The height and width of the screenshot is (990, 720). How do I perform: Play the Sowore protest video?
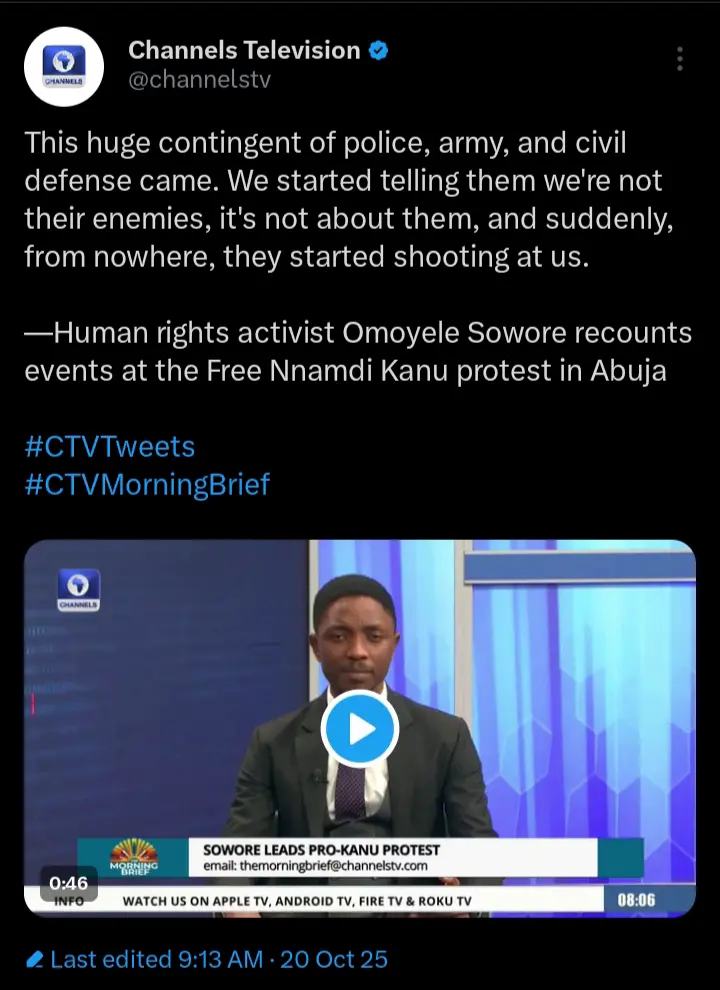point(359,728)
